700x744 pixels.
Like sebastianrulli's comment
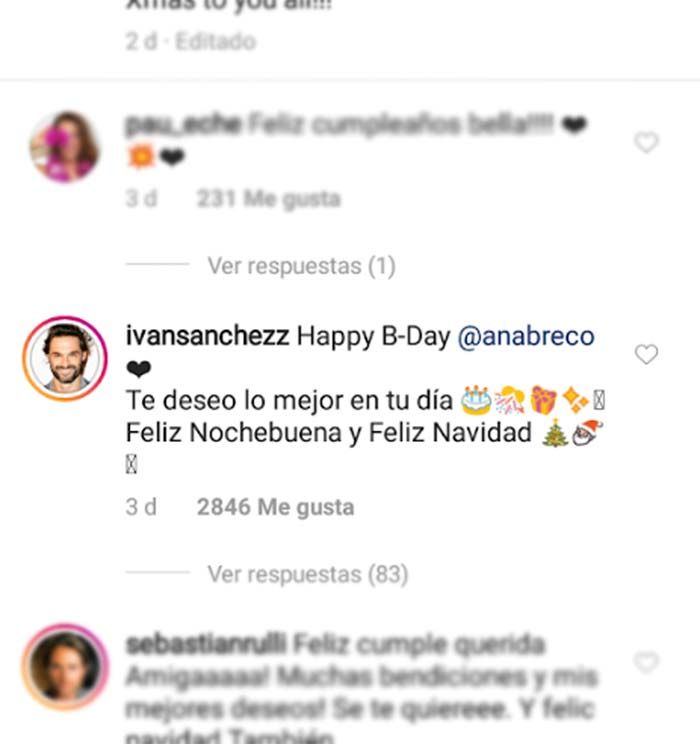point(647,662)
